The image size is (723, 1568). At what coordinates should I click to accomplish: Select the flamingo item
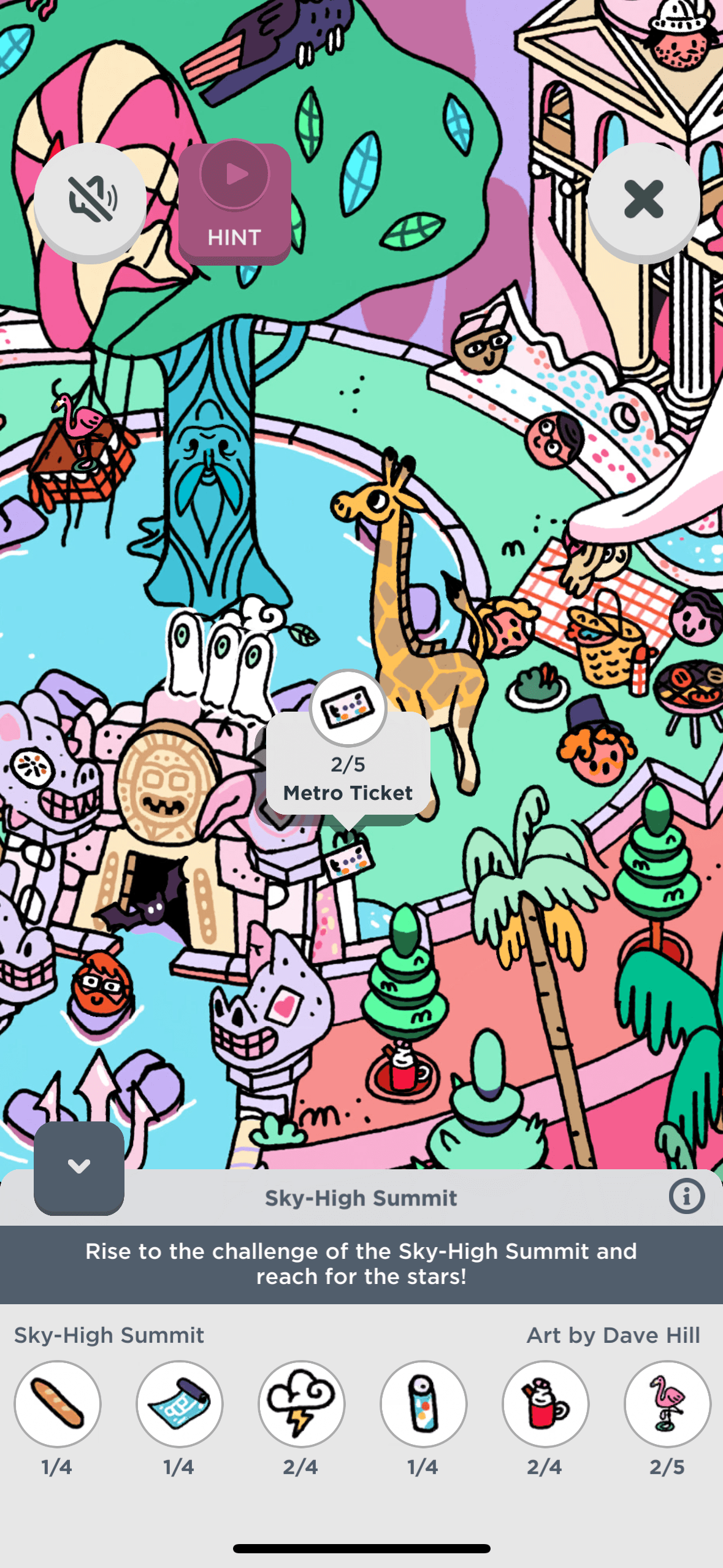pyautogui.click(x=667, y=1404)
